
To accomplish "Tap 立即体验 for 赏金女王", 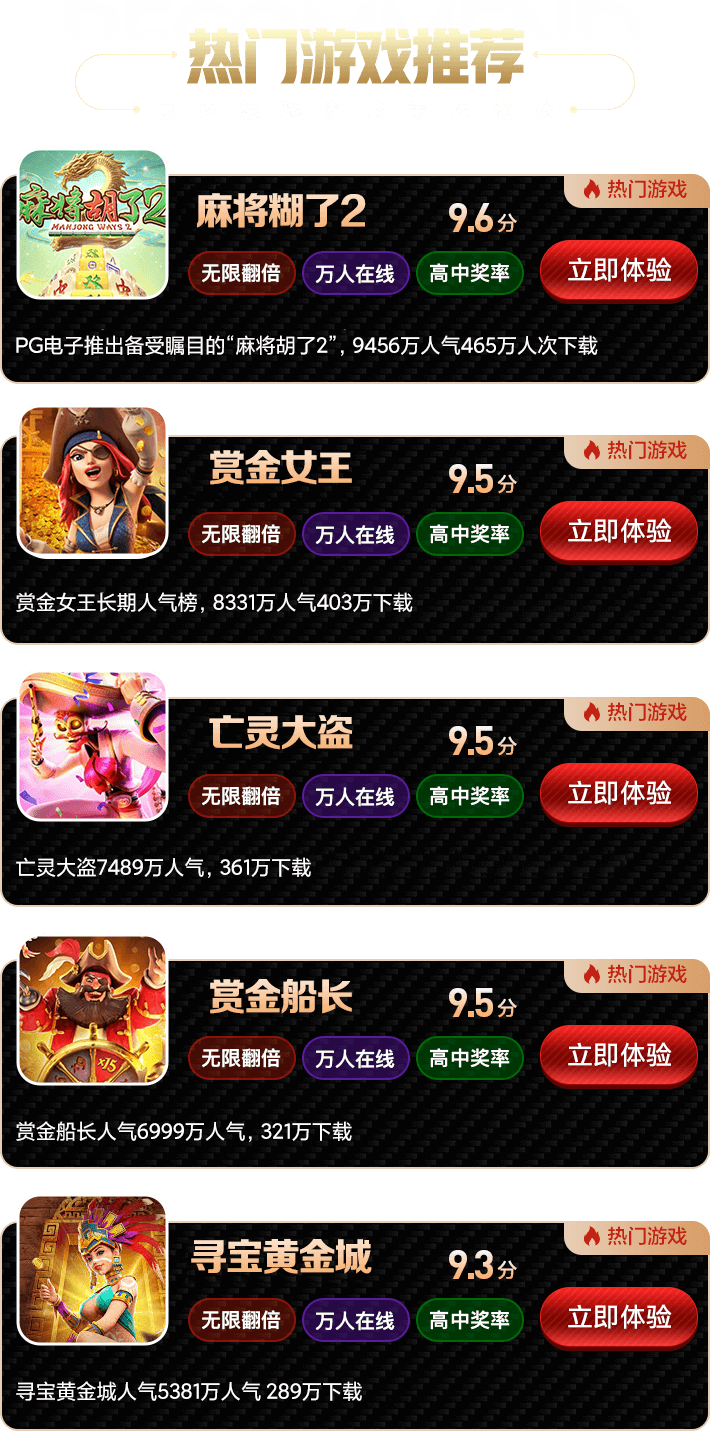I will 618,531.
